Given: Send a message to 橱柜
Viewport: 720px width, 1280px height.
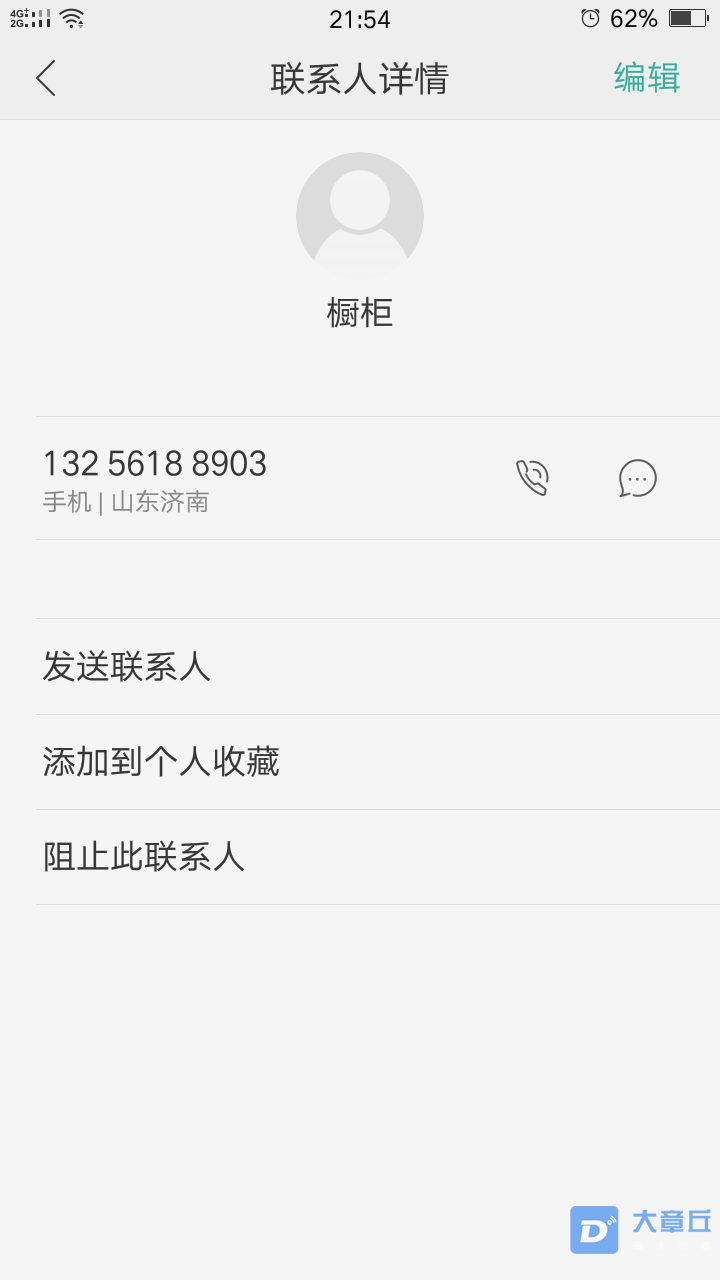Looking at the screenshot, I should tap(637, 478).
